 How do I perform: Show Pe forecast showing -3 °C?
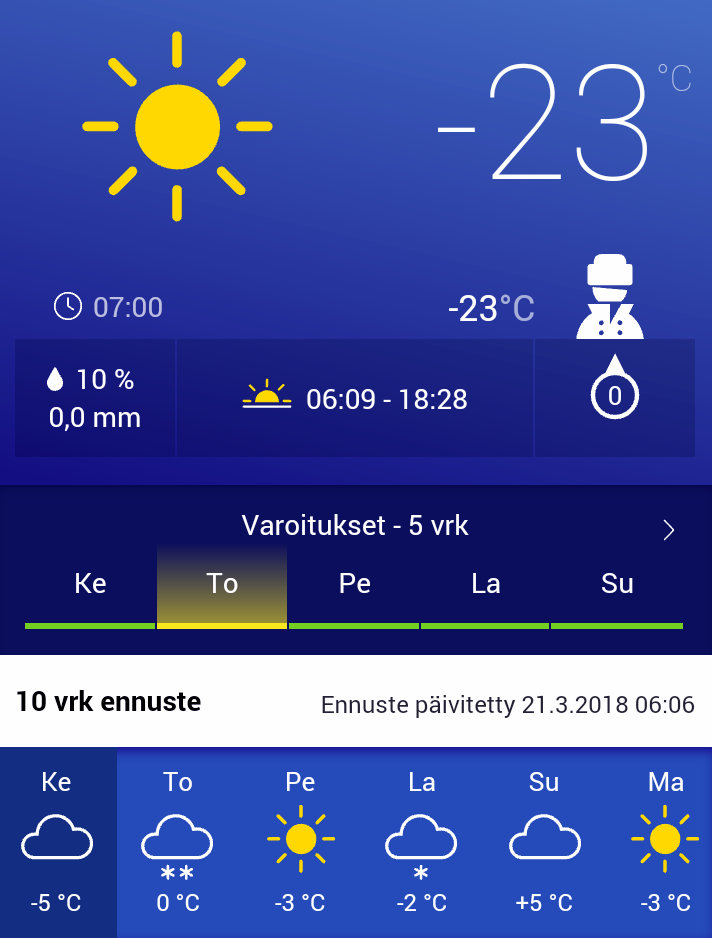click(300, 842)
